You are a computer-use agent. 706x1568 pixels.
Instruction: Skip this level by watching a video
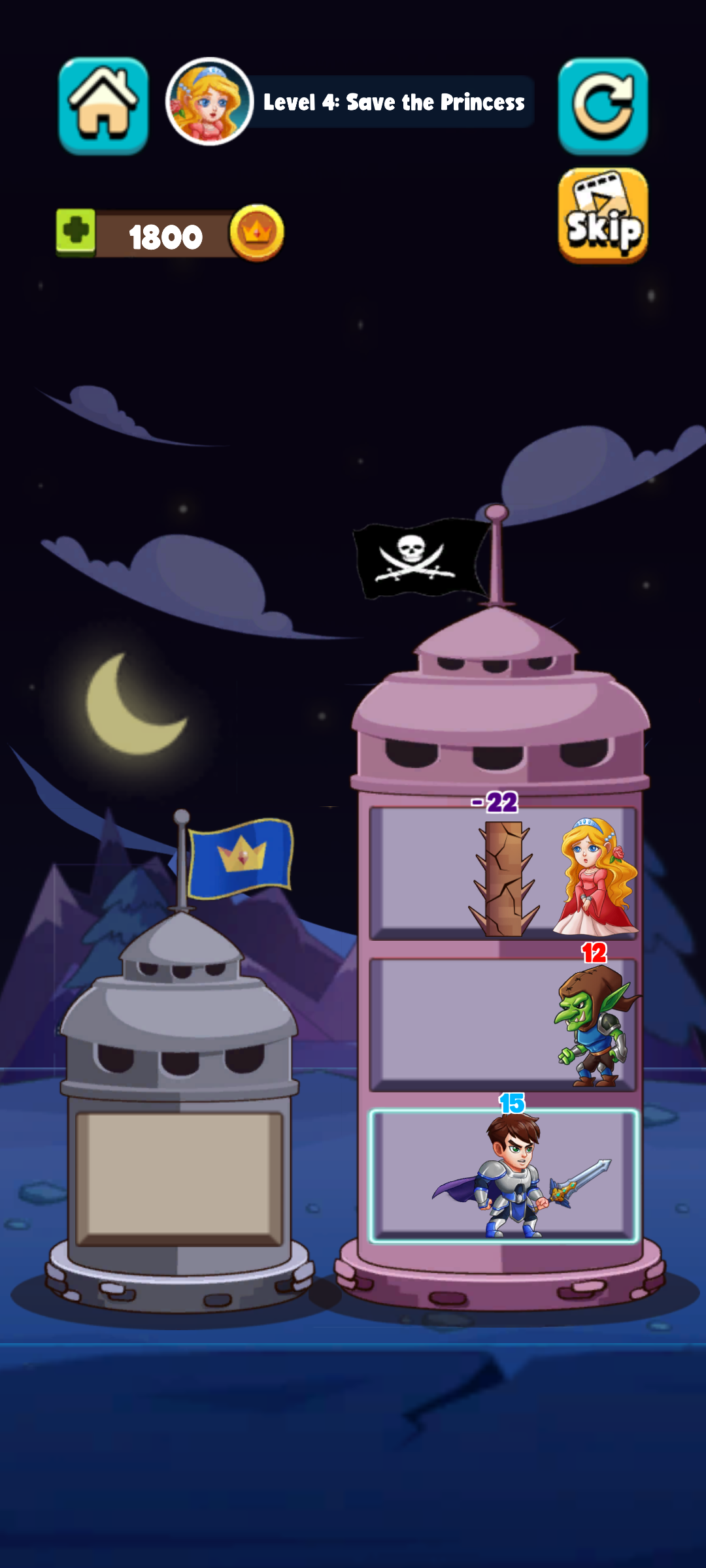(x=603, y=216)
